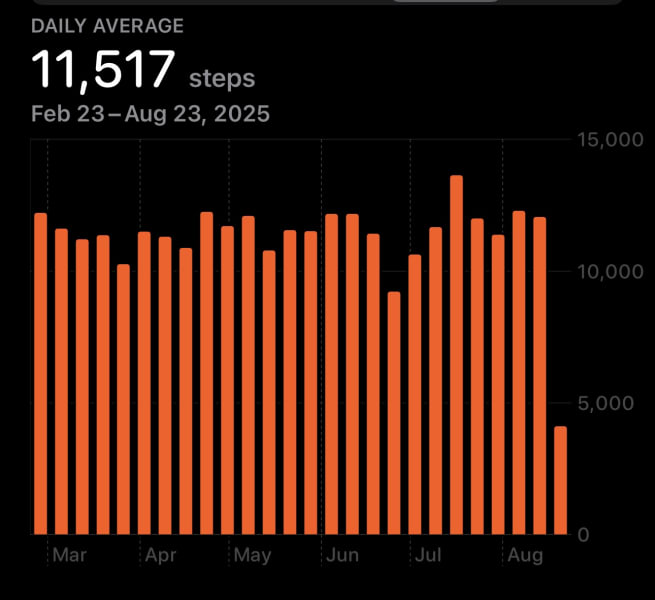This screenshot has width=655, height=600.
Task: Select the shortest last bar in August
Action: [x=560, y=480]
